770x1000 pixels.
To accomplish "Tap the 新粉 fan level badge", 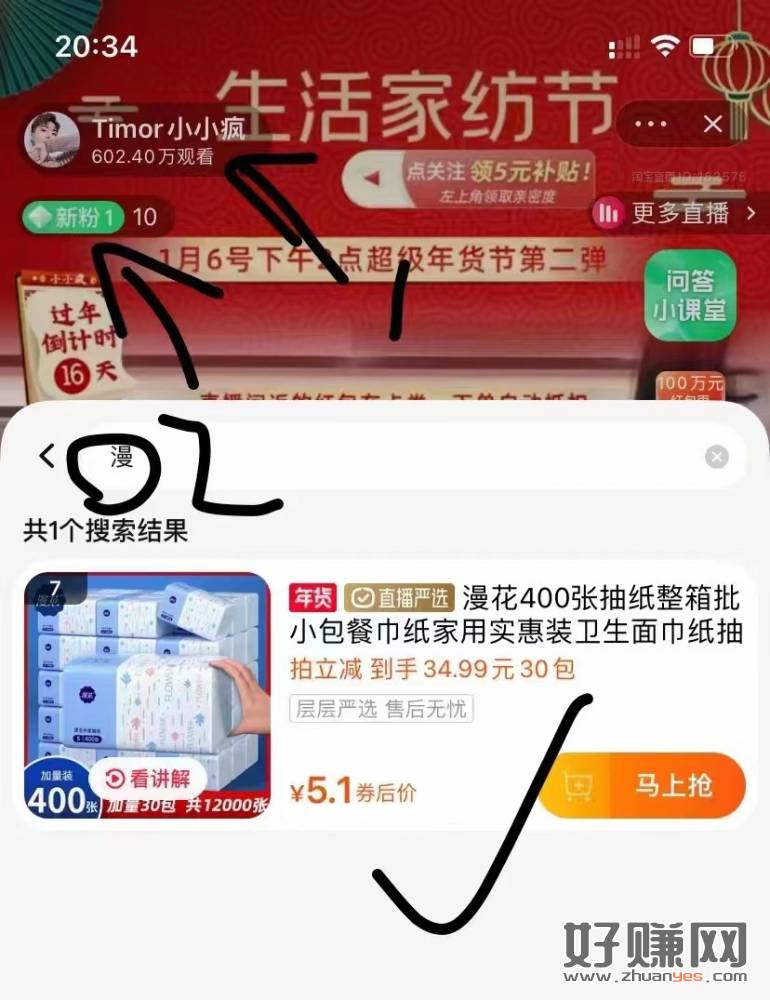I will 75,217.
